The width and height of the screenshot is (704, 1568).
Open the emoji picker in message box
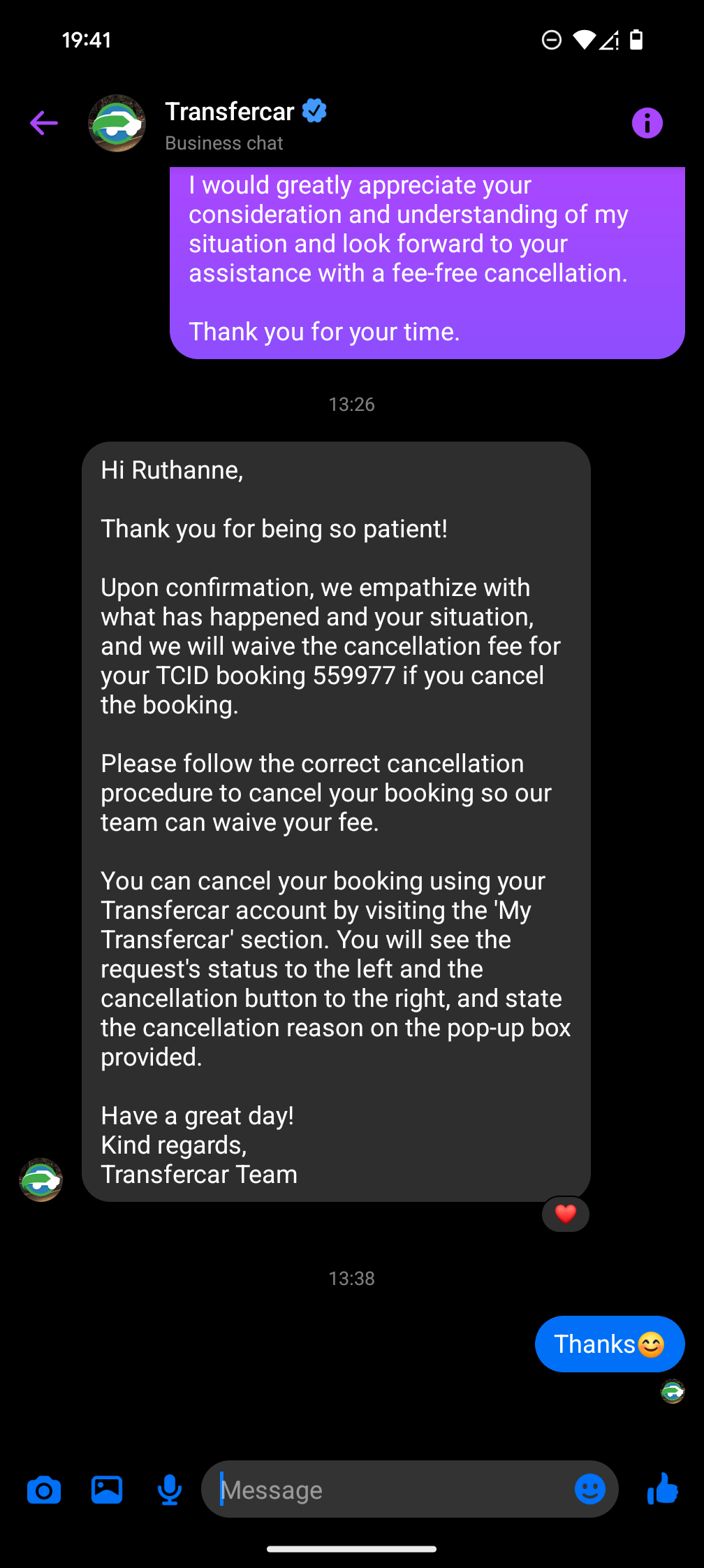click(590, 1489)
